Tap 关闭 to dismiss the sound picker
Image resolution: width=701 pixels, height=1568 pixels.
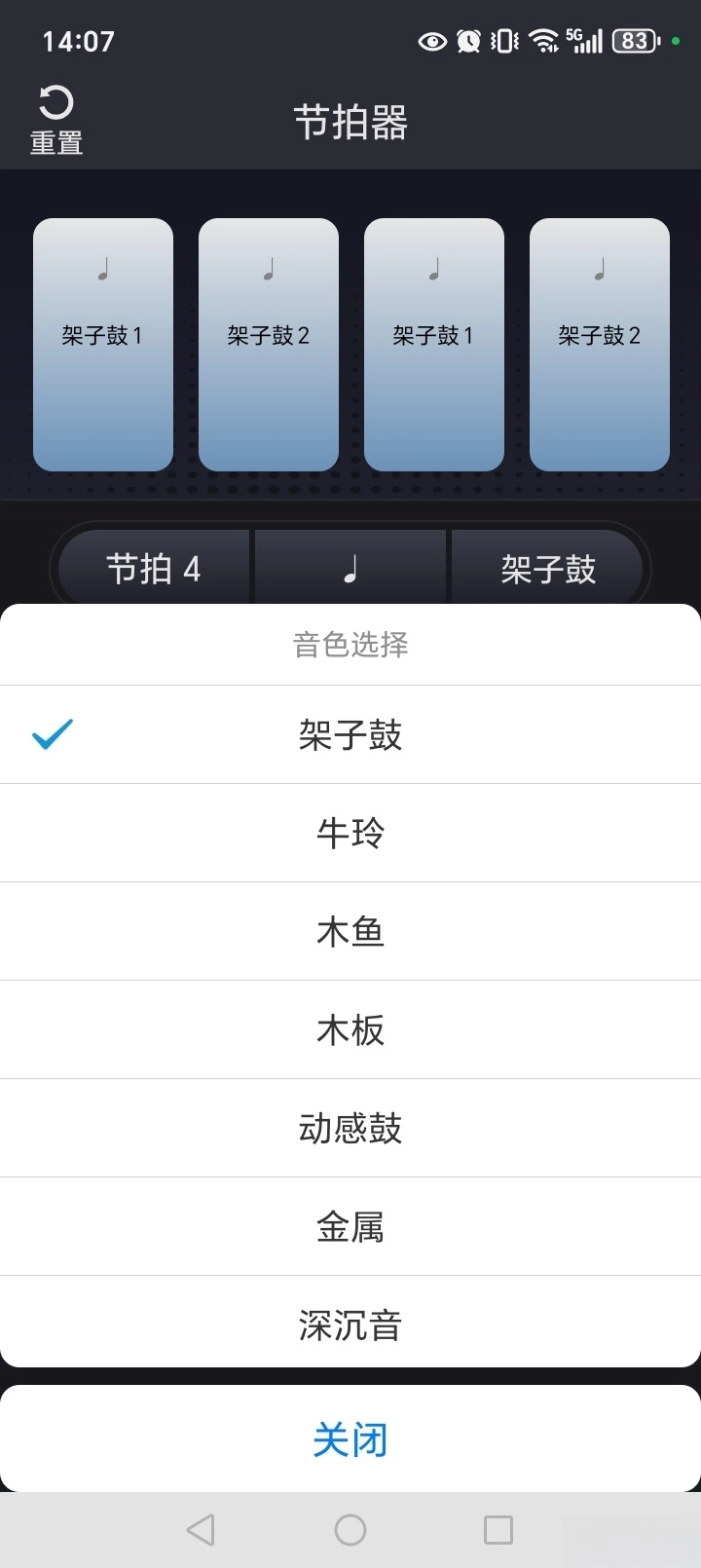coord(350,1438)
